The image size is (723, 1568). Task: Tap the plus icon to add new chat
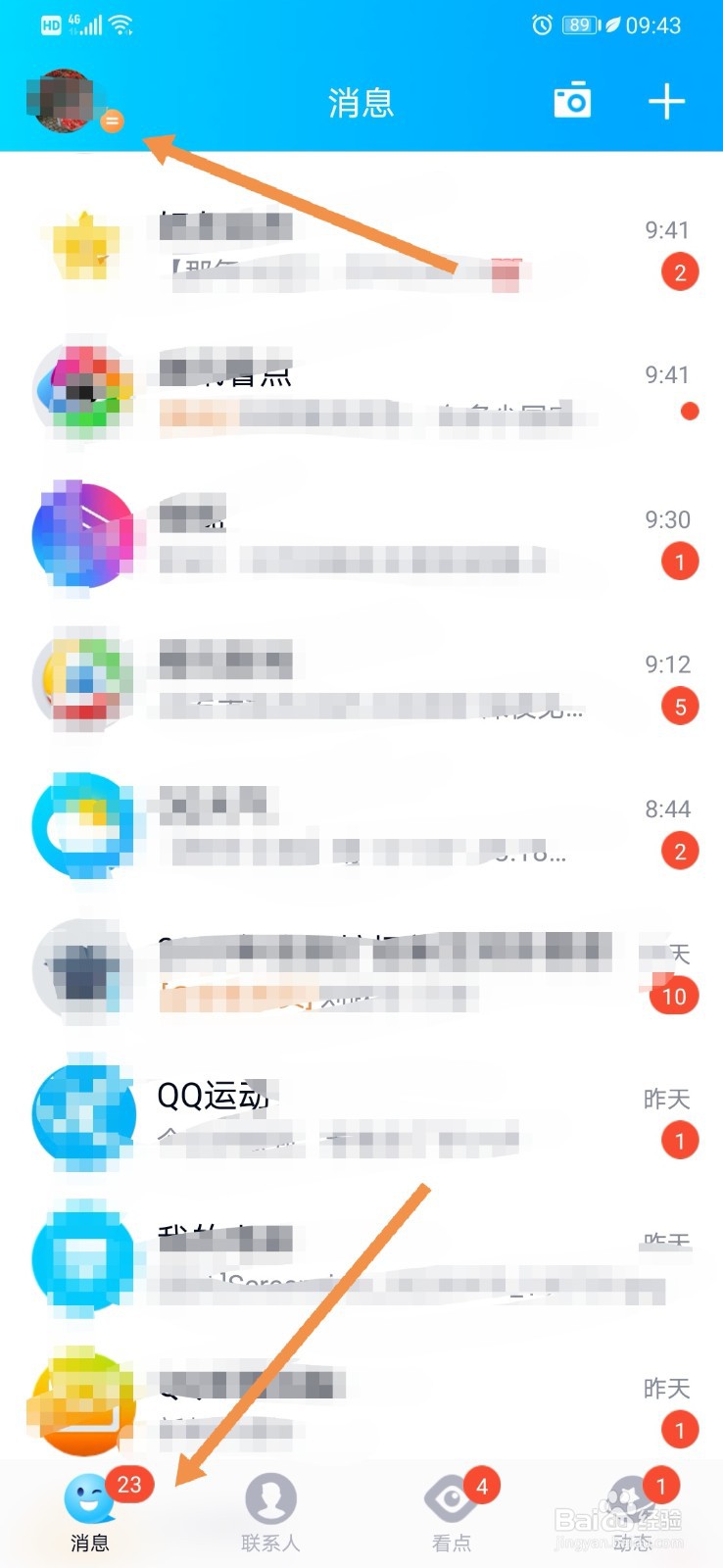click(667, 100)
